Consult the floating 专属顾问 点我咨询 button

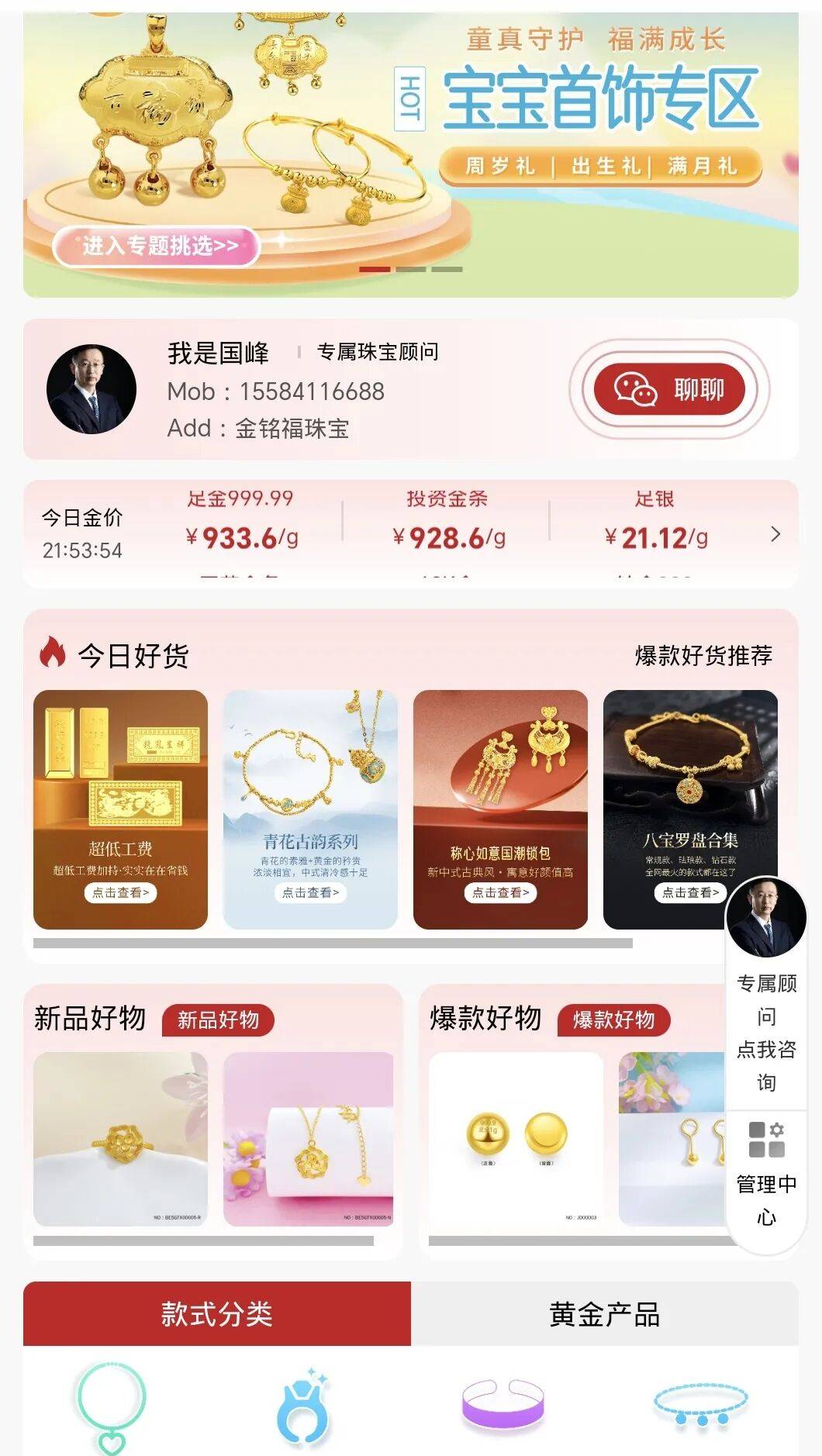click(x=766, y=1000)
